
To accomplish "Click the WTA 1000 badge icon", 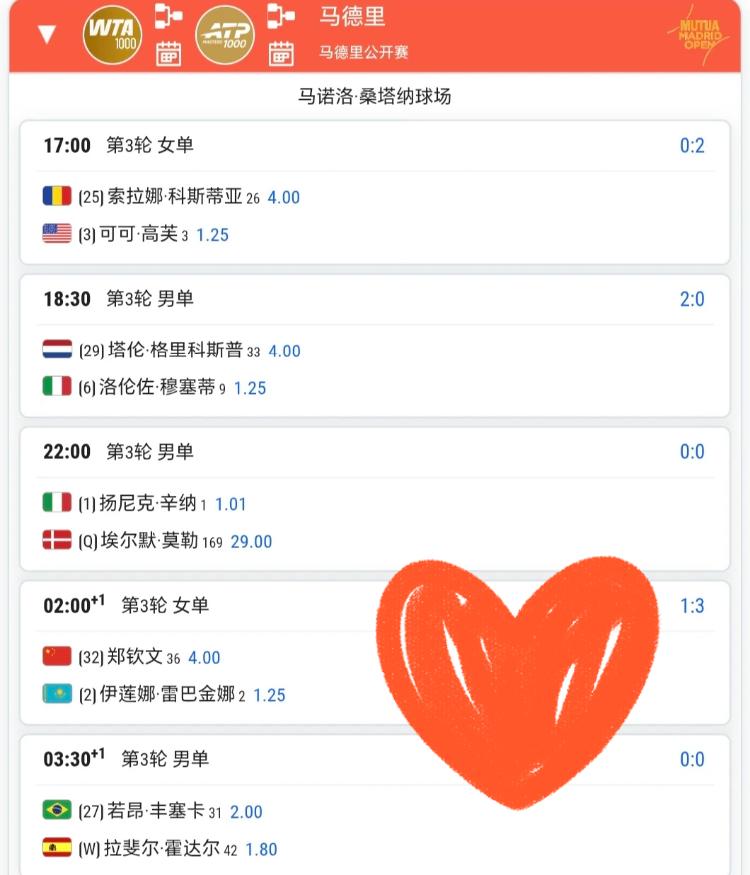I will point(112,34).
